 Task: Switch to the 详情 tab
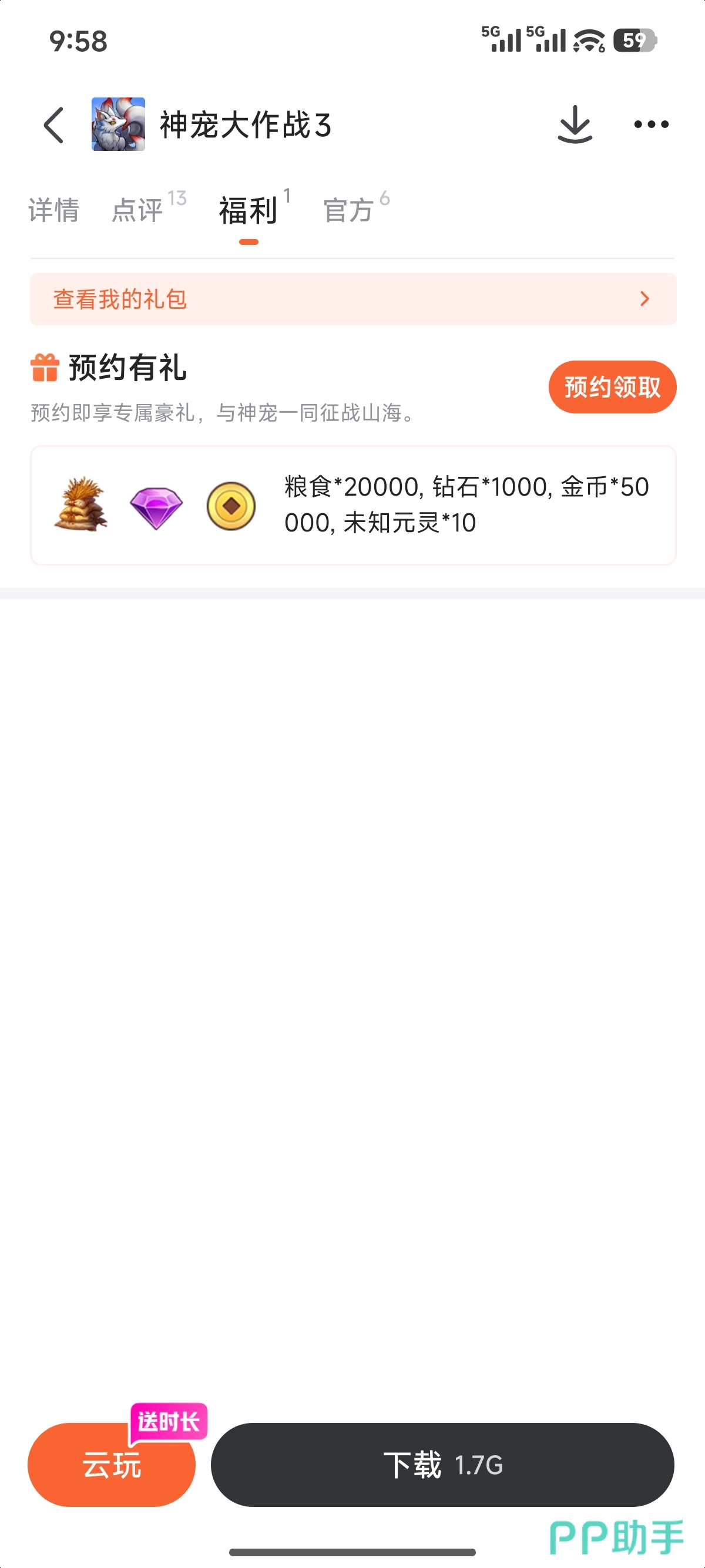coord(53,211)
